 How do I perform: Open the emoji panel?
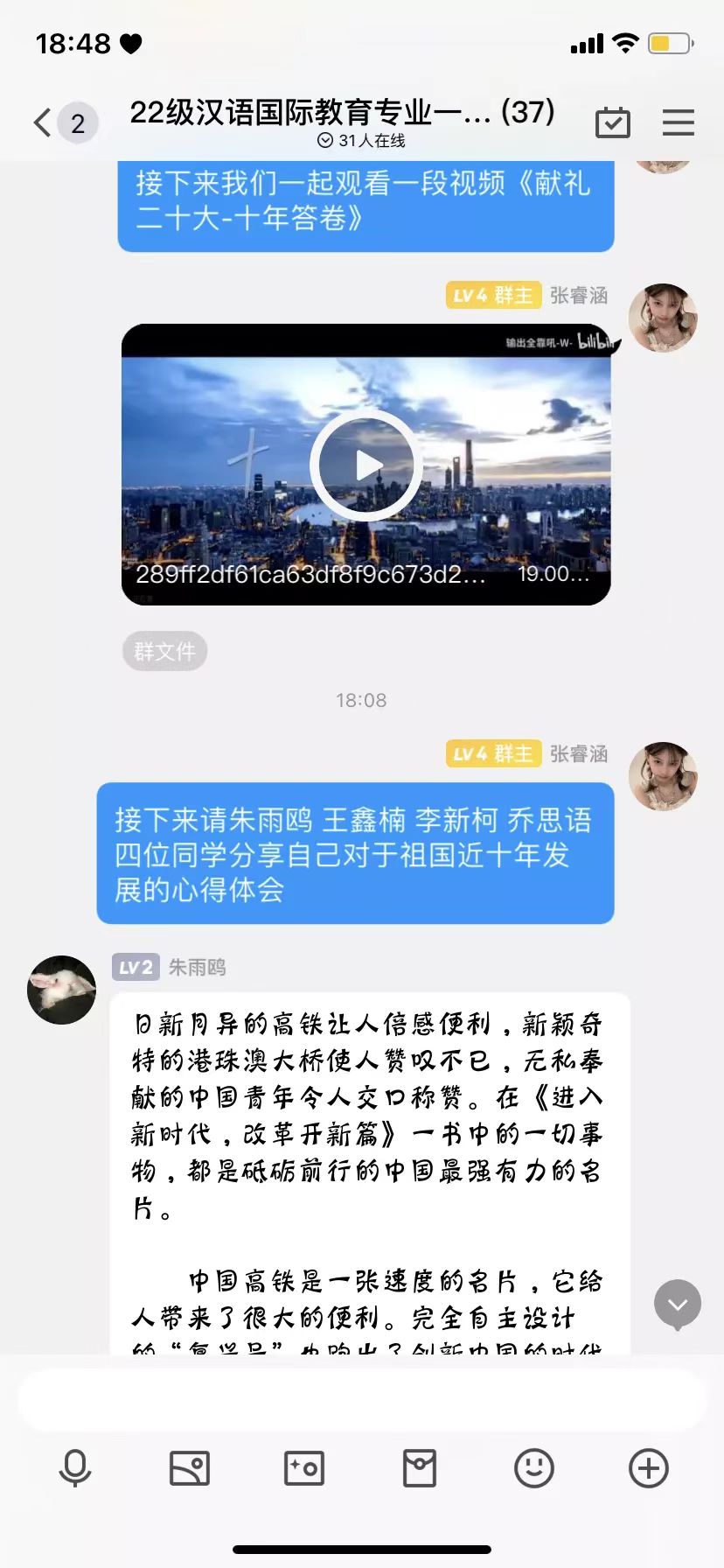(534, 1468)
